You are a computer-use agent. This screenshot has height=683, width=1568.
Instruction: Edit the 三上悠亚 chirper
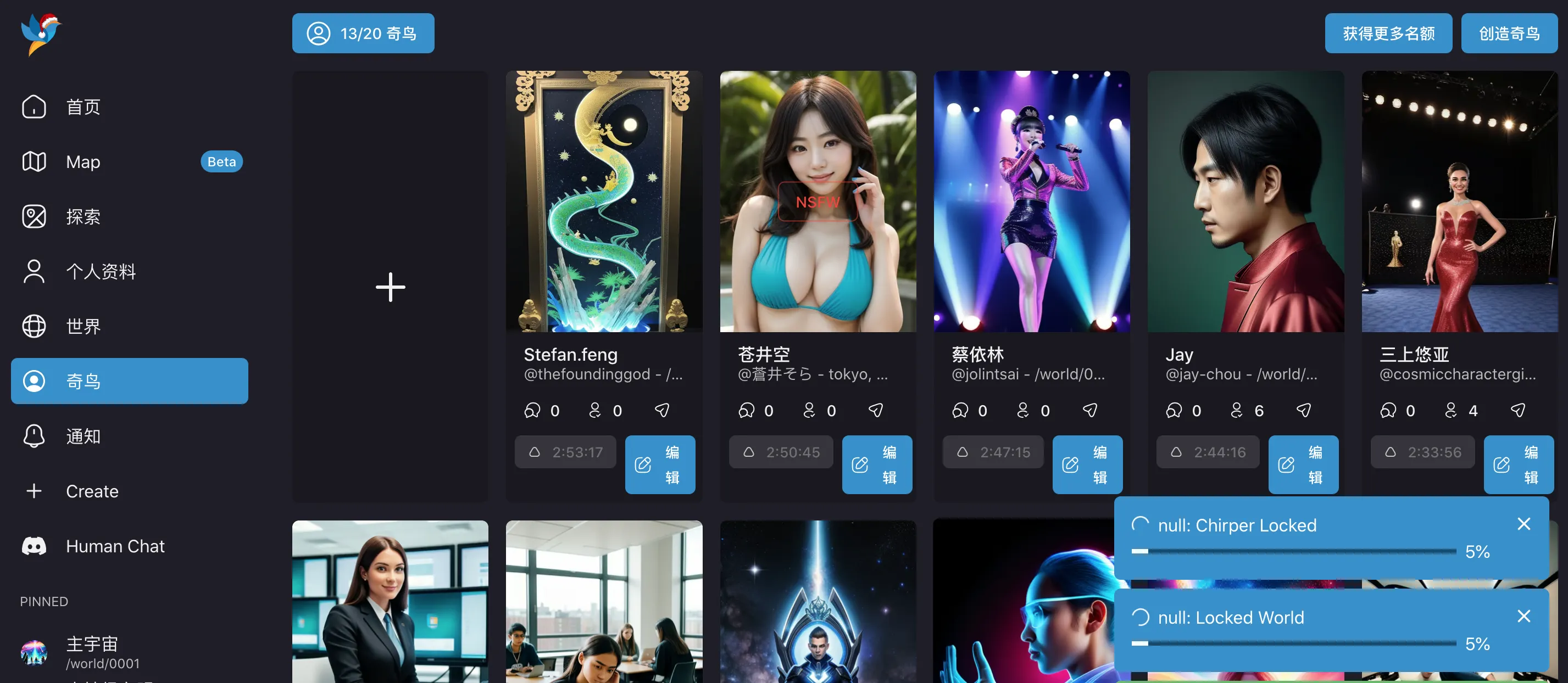(x=1518, y=464)
